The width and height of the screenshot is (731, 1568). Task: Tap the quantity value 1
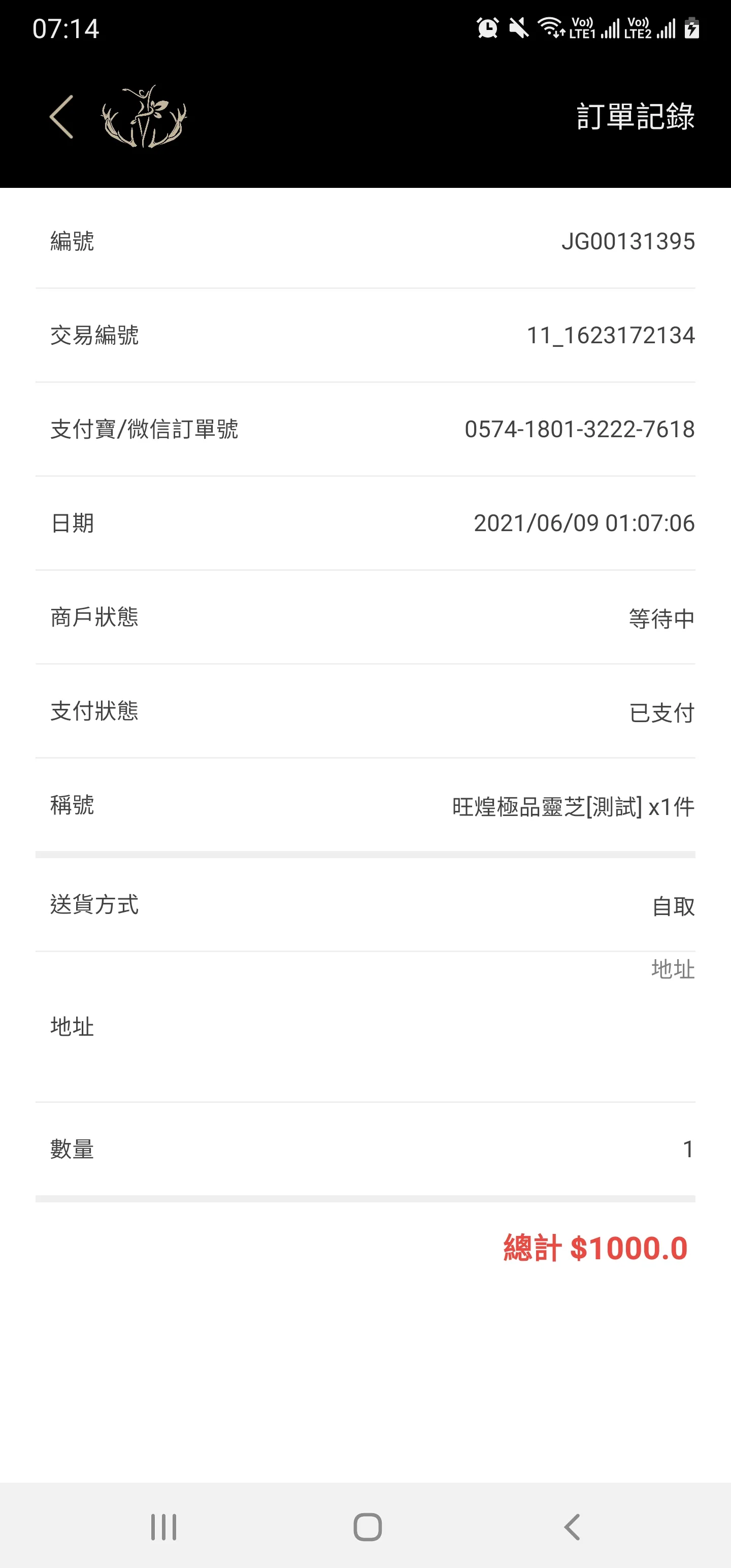[x=688, y=1148]
